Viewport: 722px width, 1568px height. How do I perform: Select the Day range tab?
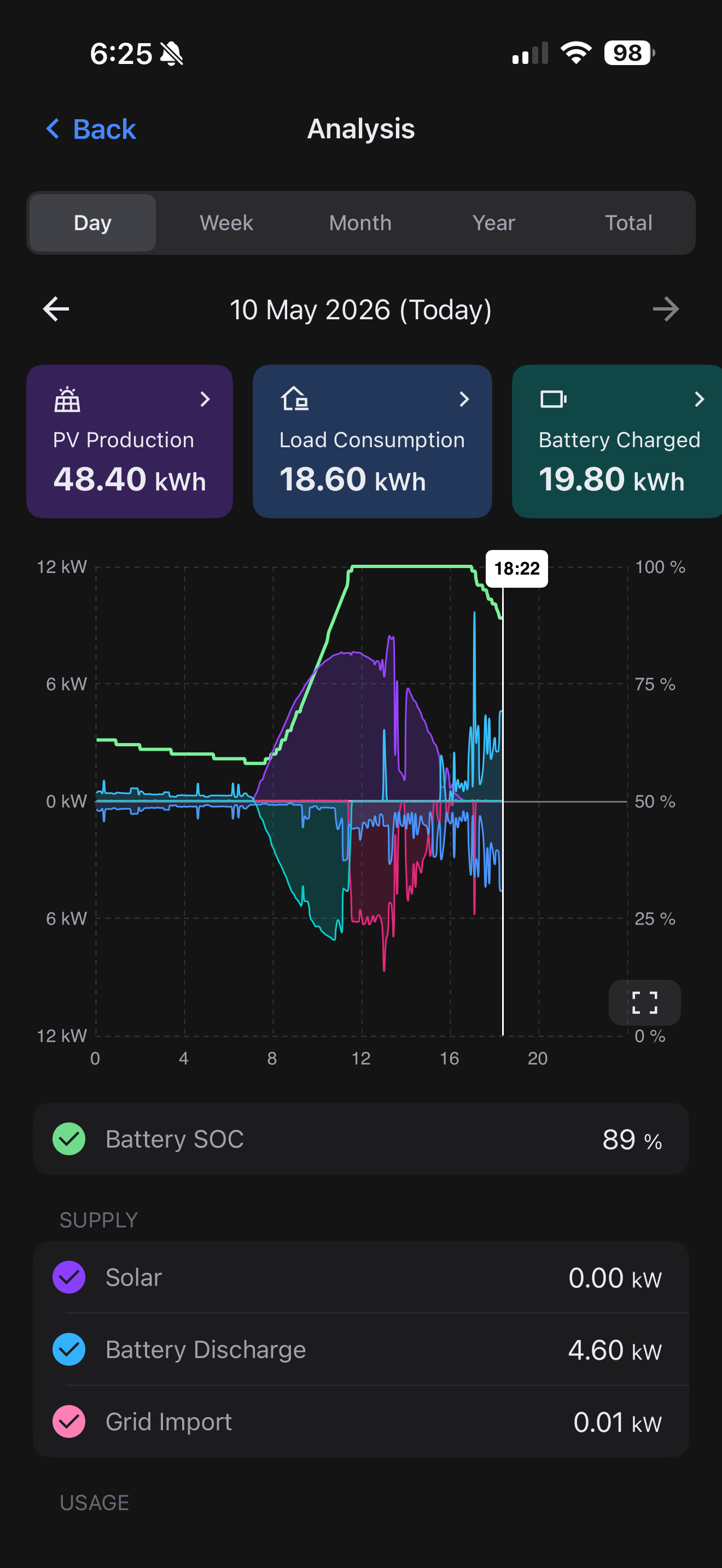[x=92, y=223]
